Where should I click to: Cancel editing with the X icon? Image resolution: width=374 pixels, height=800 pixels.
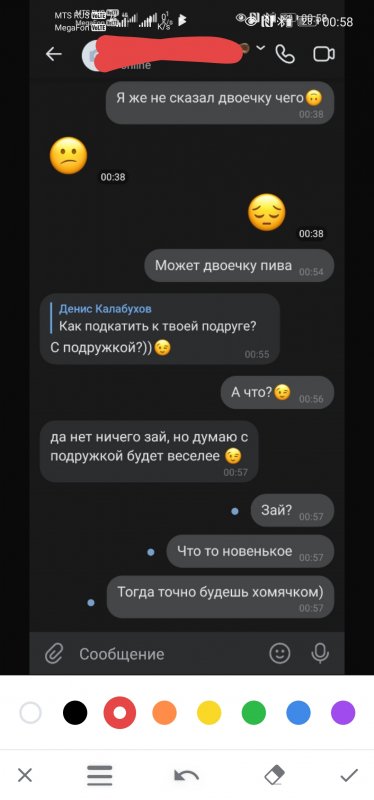tap(24, 776)
